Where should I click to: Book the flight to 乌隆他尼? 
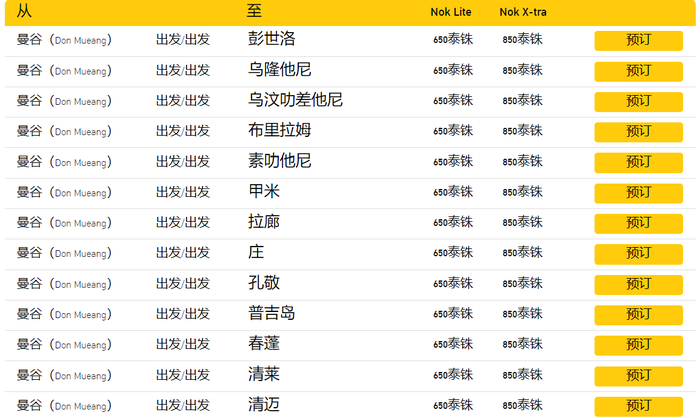638,71
